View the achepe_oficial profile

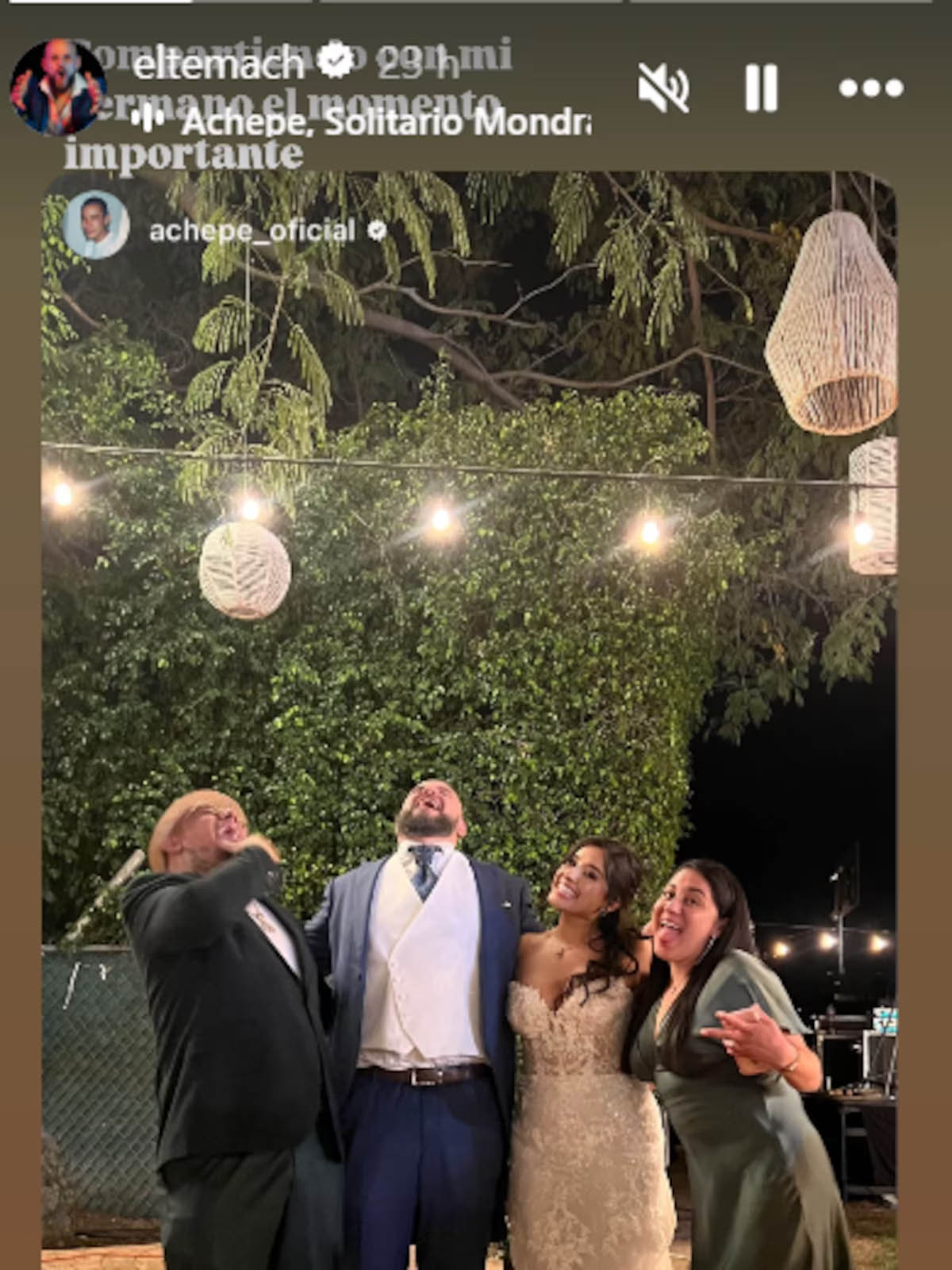pos(251,231)
